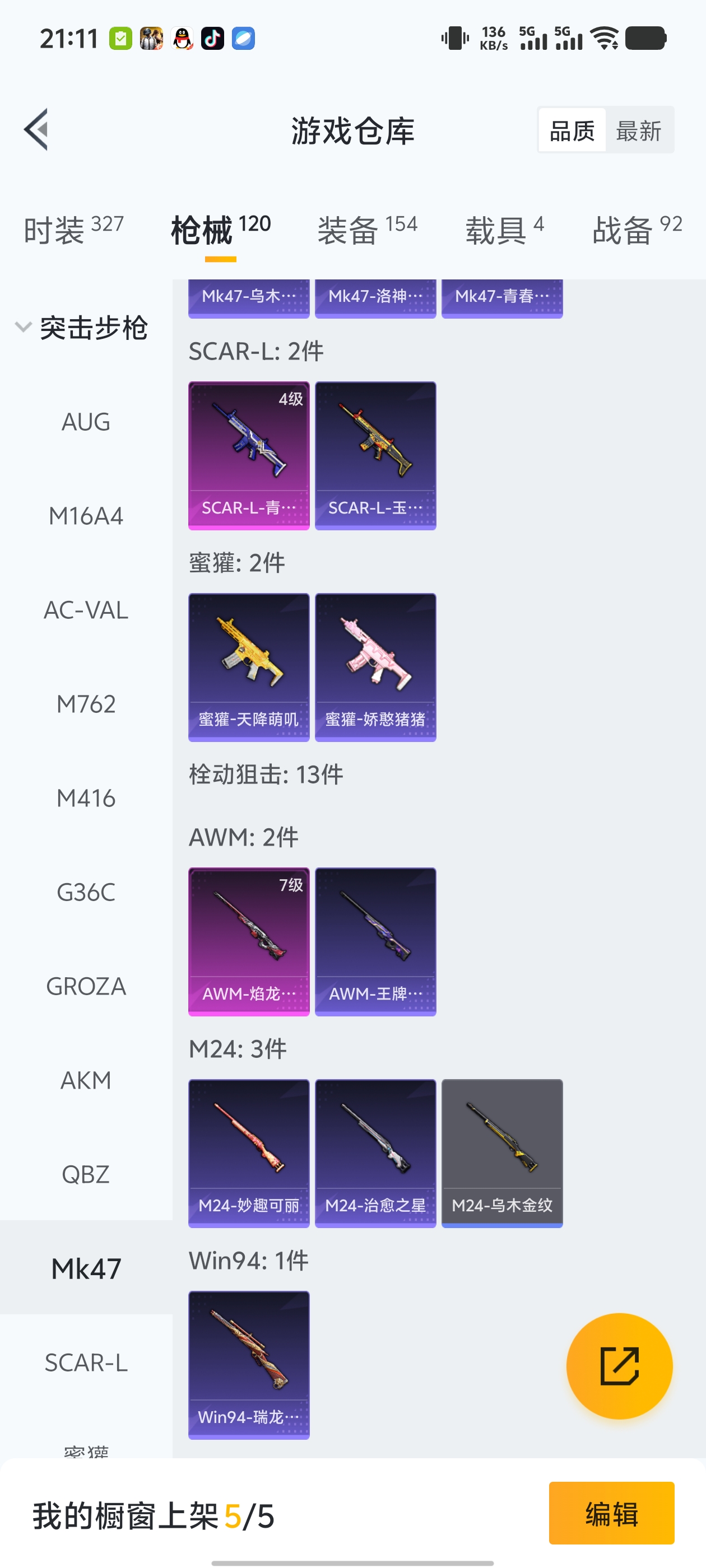This screenshot has width=706, height=1568.
Task: Tap the back arrow to exit warehouse
Action: click(x=36, y=130)
